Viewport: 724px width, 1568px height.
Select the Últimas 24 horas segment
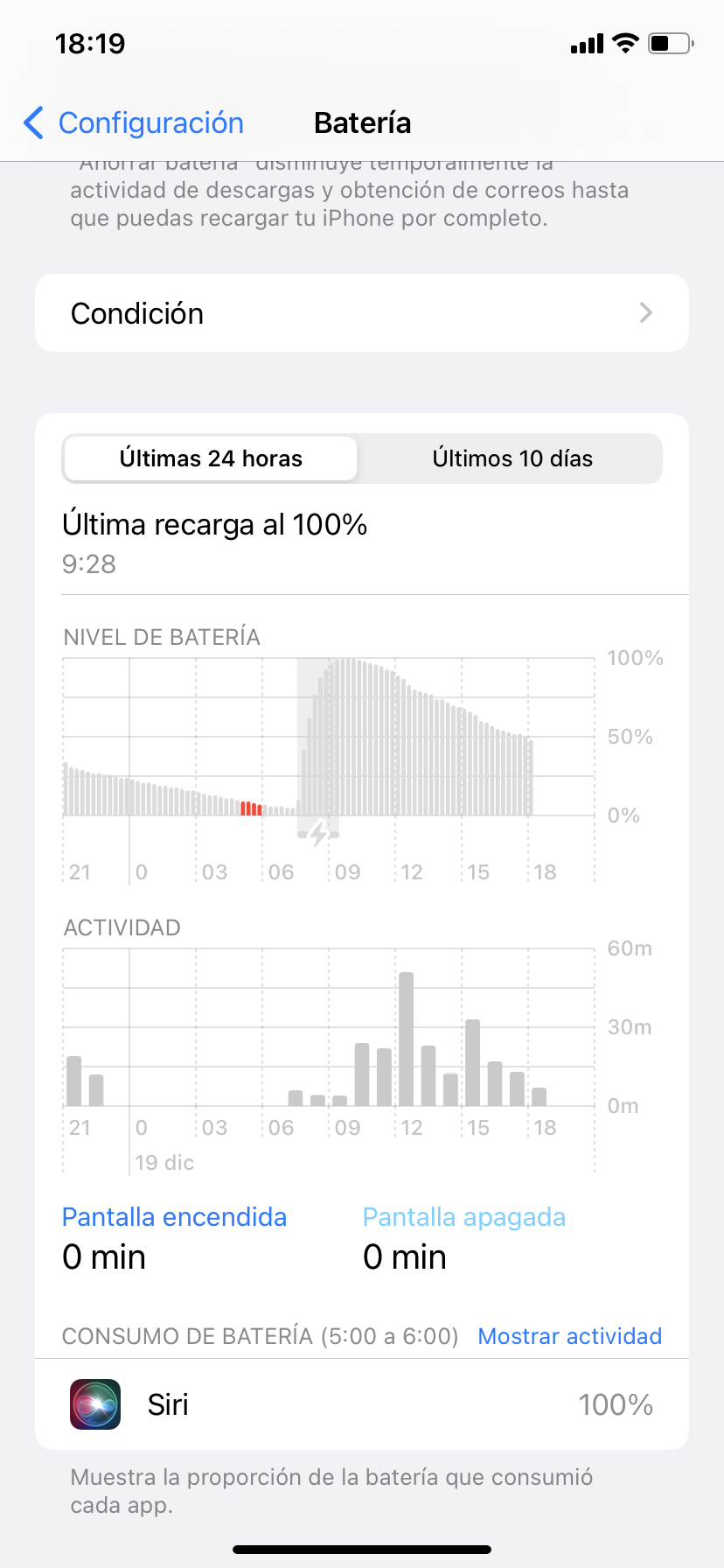(x=211, y=458)
